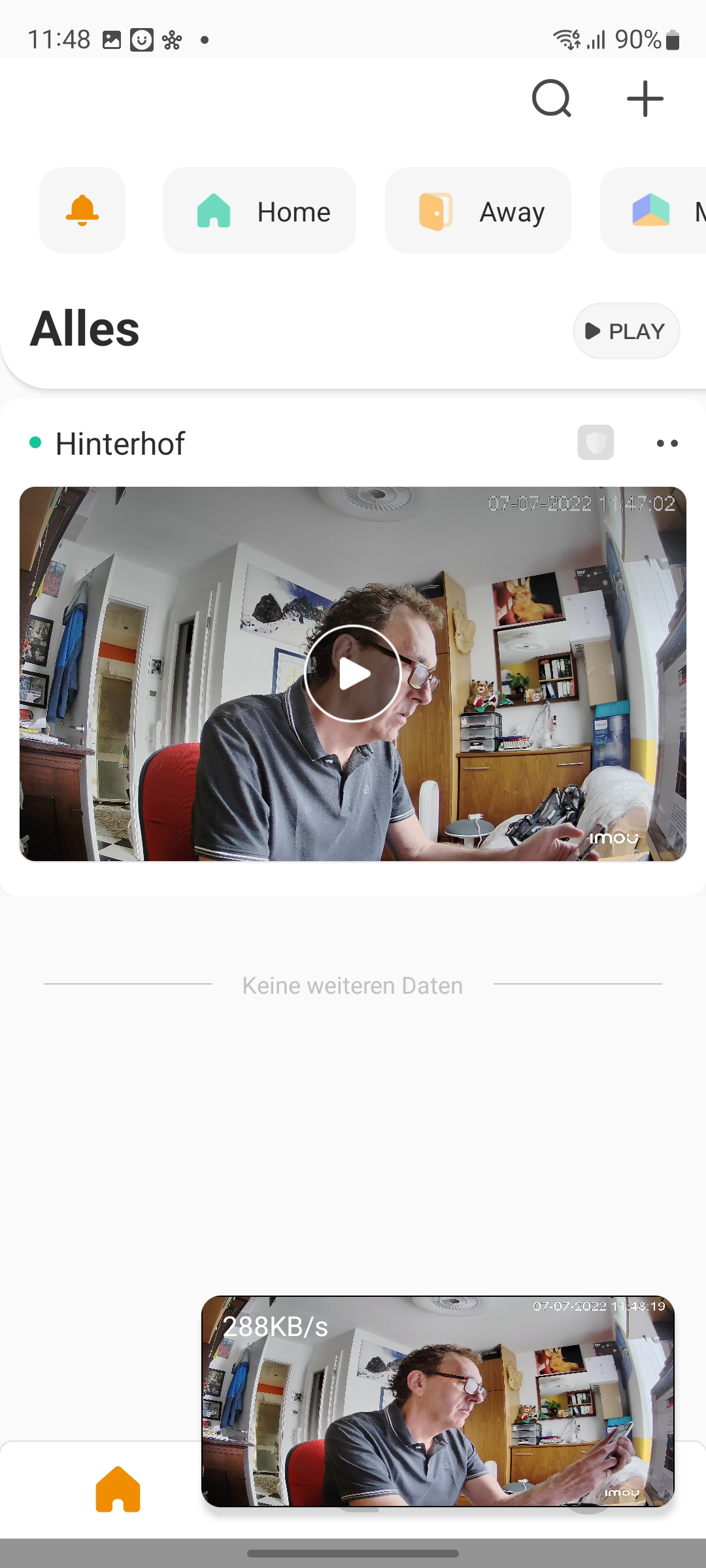
Task: Switch to the home tab in bottom bar
Action: 118,1490
